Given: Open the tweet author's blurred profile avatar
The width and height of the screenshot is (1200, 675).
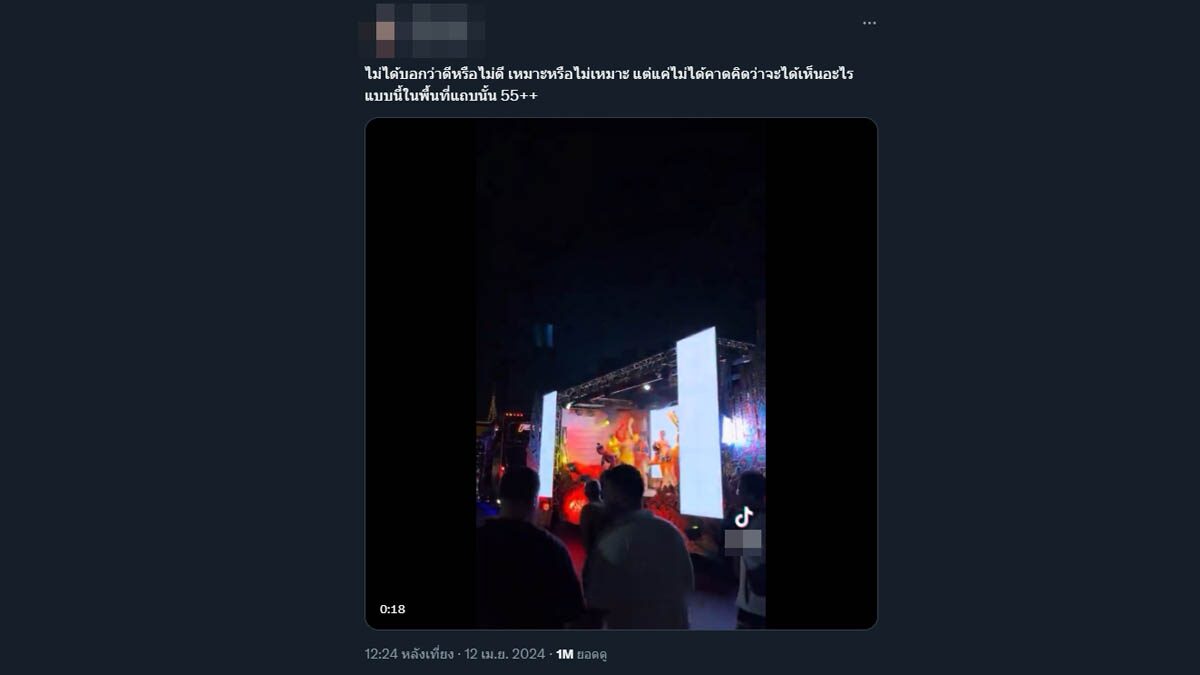Looking at the screenshot, I should (384, 31).
